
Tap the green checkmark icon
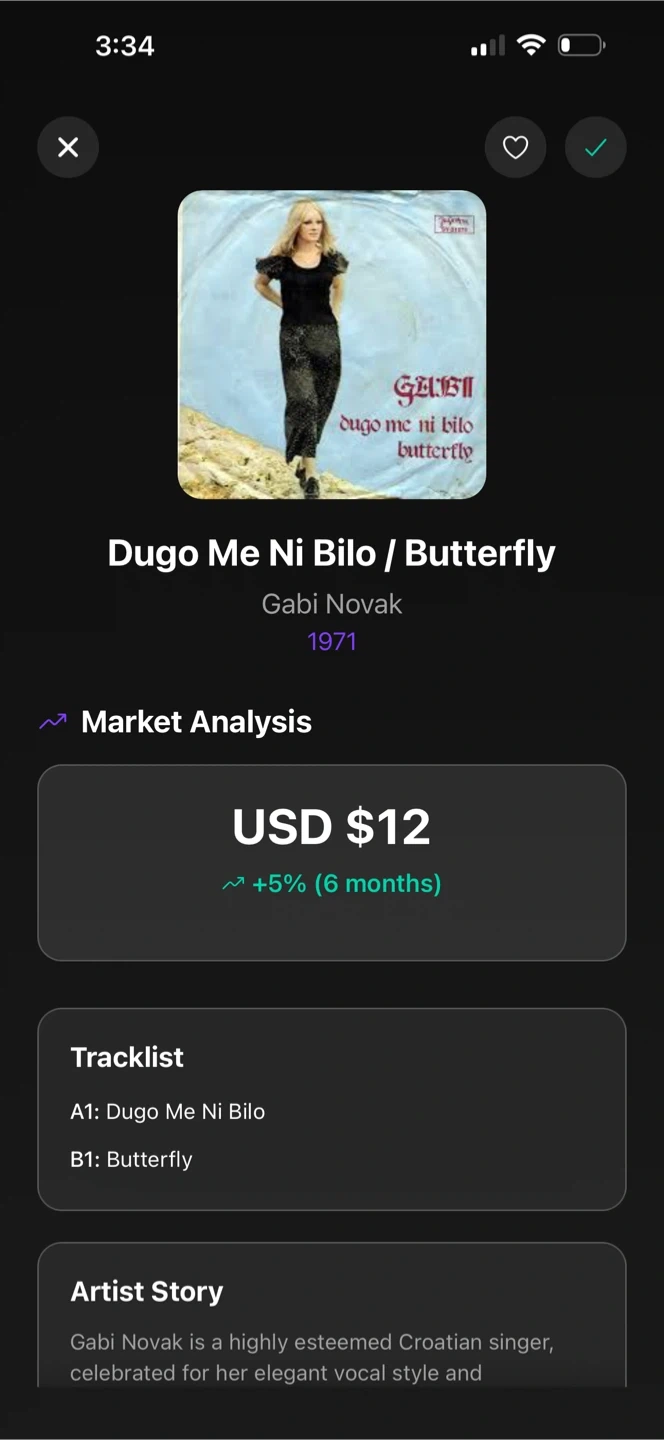click(596, 148)
